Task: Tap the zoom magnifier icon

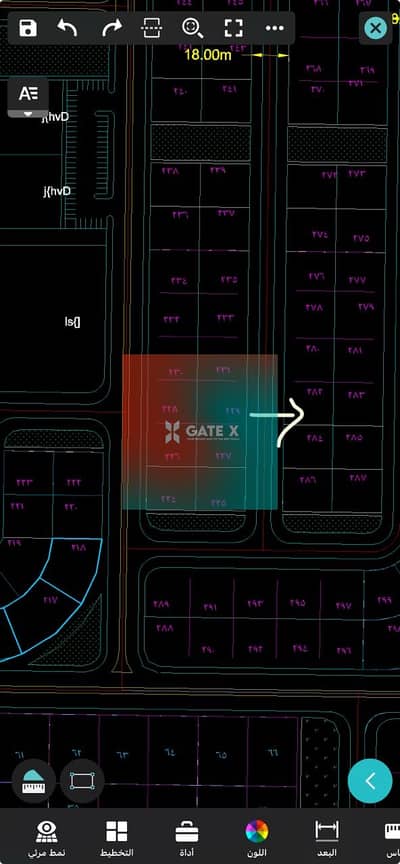Action: [192, 28]
